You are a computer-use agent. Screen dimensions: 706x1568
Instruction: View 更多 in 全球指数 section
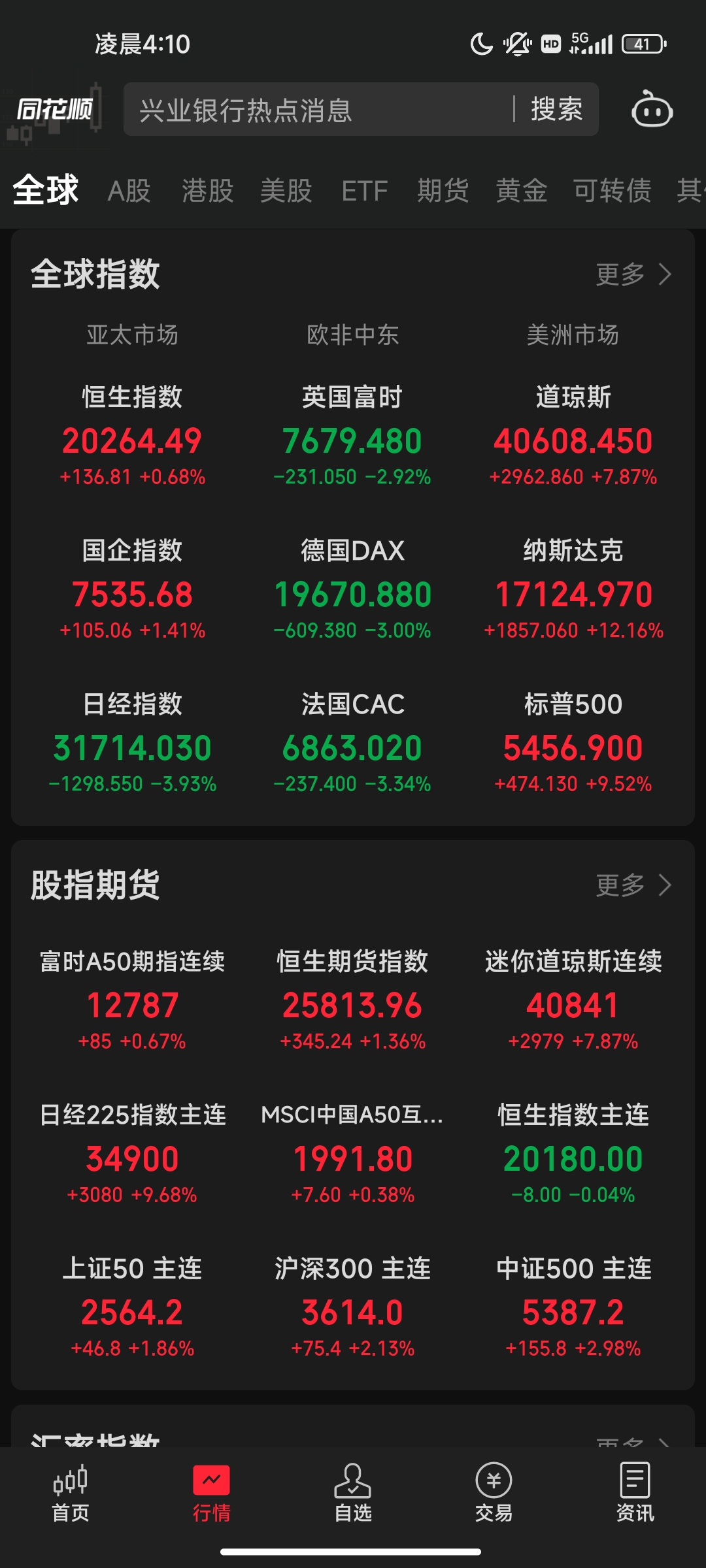[x=633, y=274]
